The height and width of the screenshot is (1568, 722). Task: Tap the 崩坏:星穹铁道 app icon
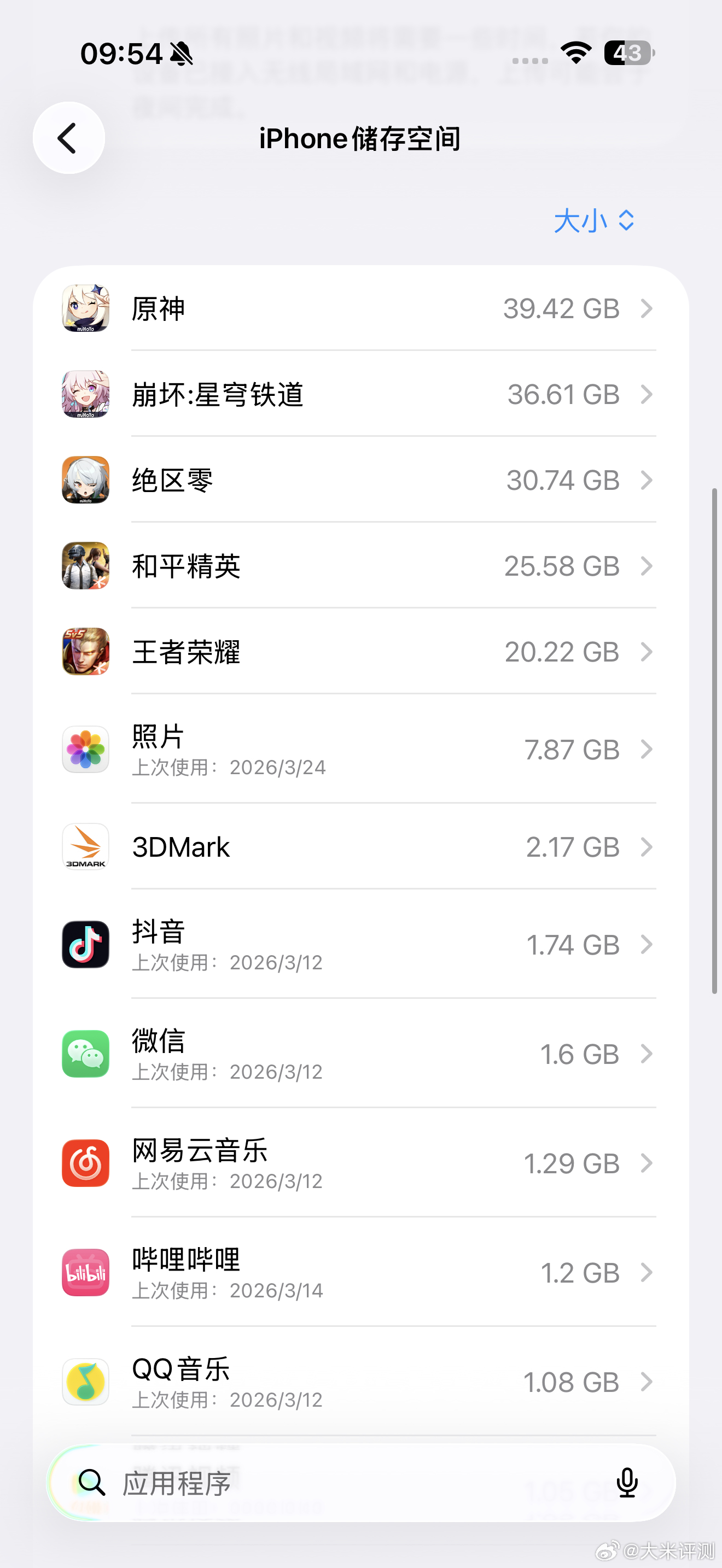(85, 394)
